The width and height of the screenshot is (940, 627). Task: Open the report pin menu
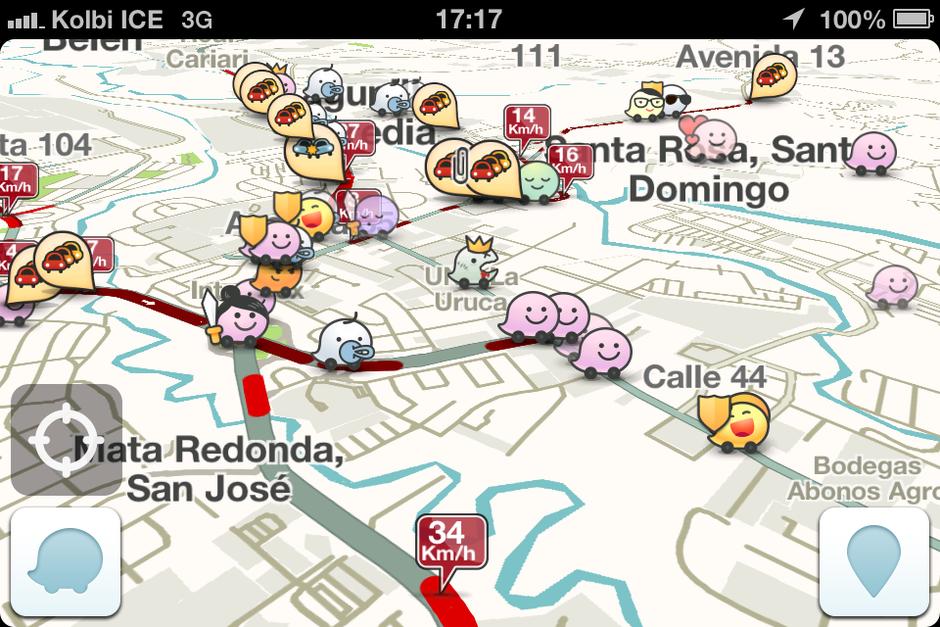[873, 561]
